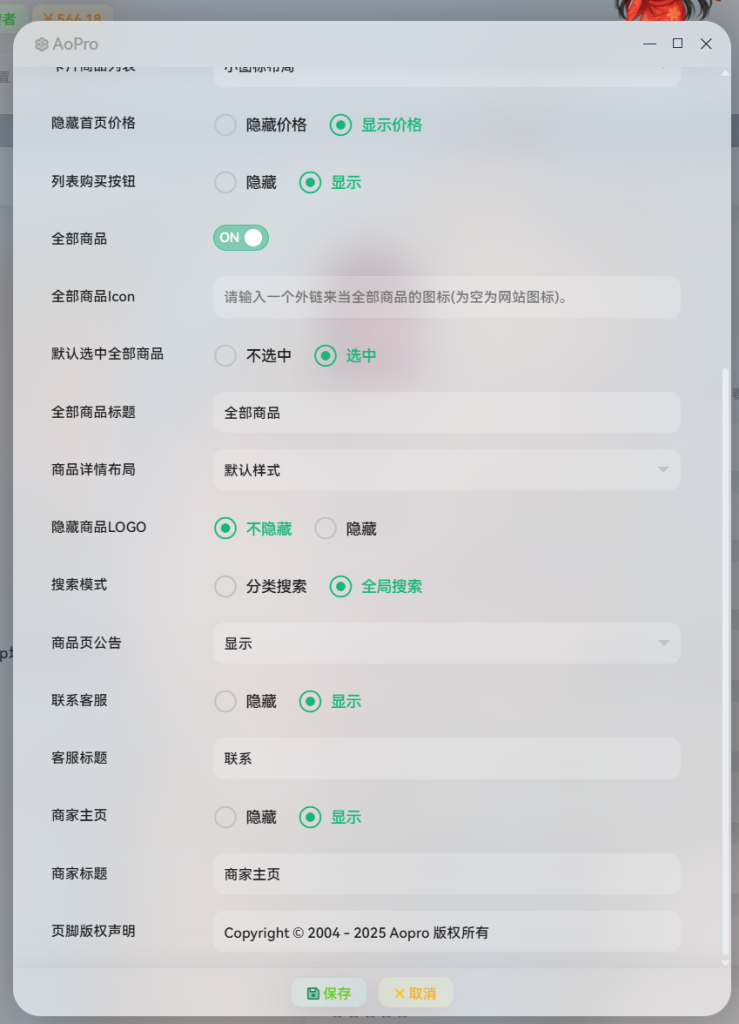The image size is (739, 1024).
Task: Select 隐藏 for 联系客服
Action: pyautogui.click(x=226, y=701)
